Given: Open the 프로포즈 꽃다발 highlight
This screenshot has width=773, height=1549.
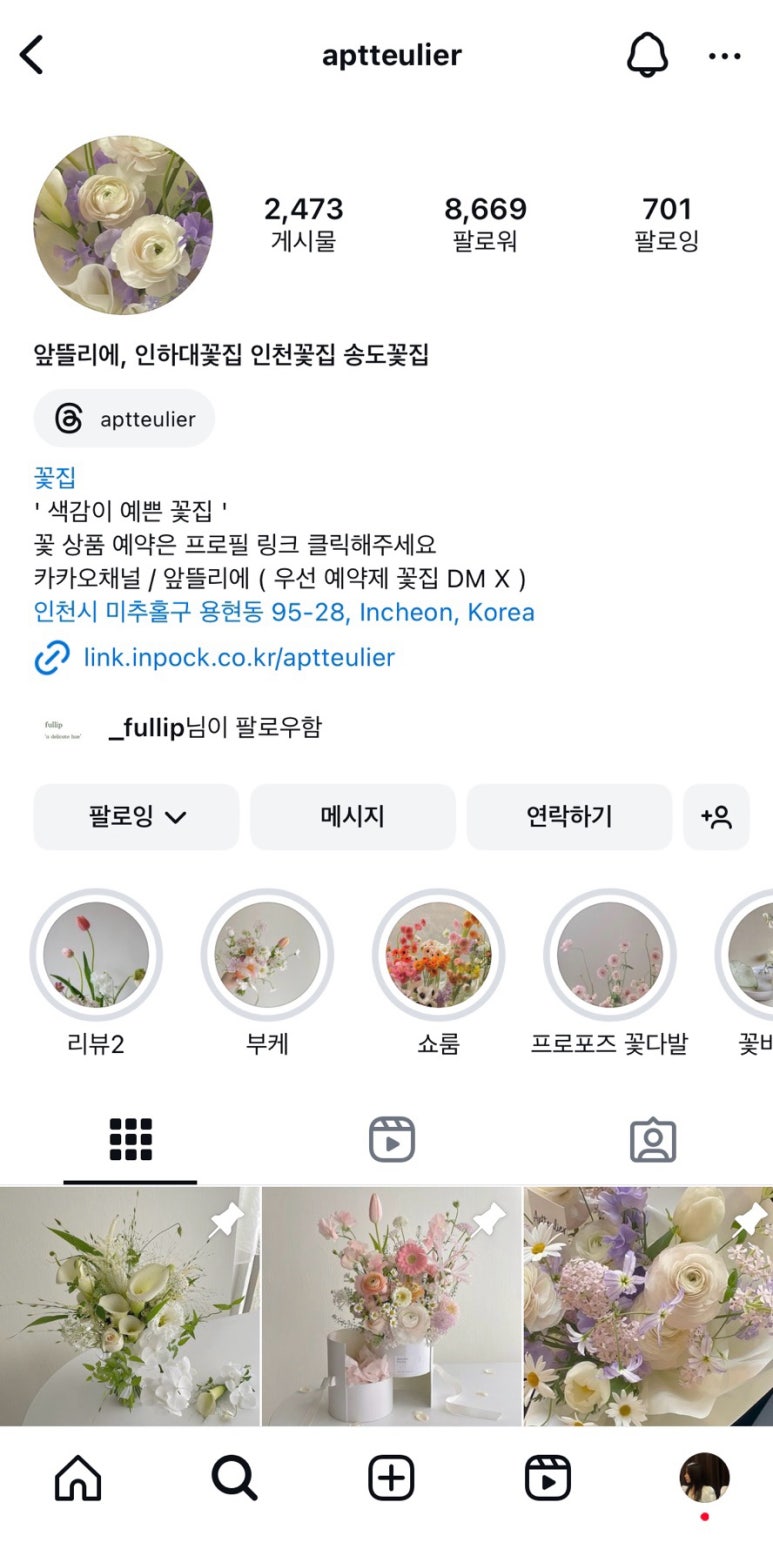Looking at the screenshot, I should 609,955.
